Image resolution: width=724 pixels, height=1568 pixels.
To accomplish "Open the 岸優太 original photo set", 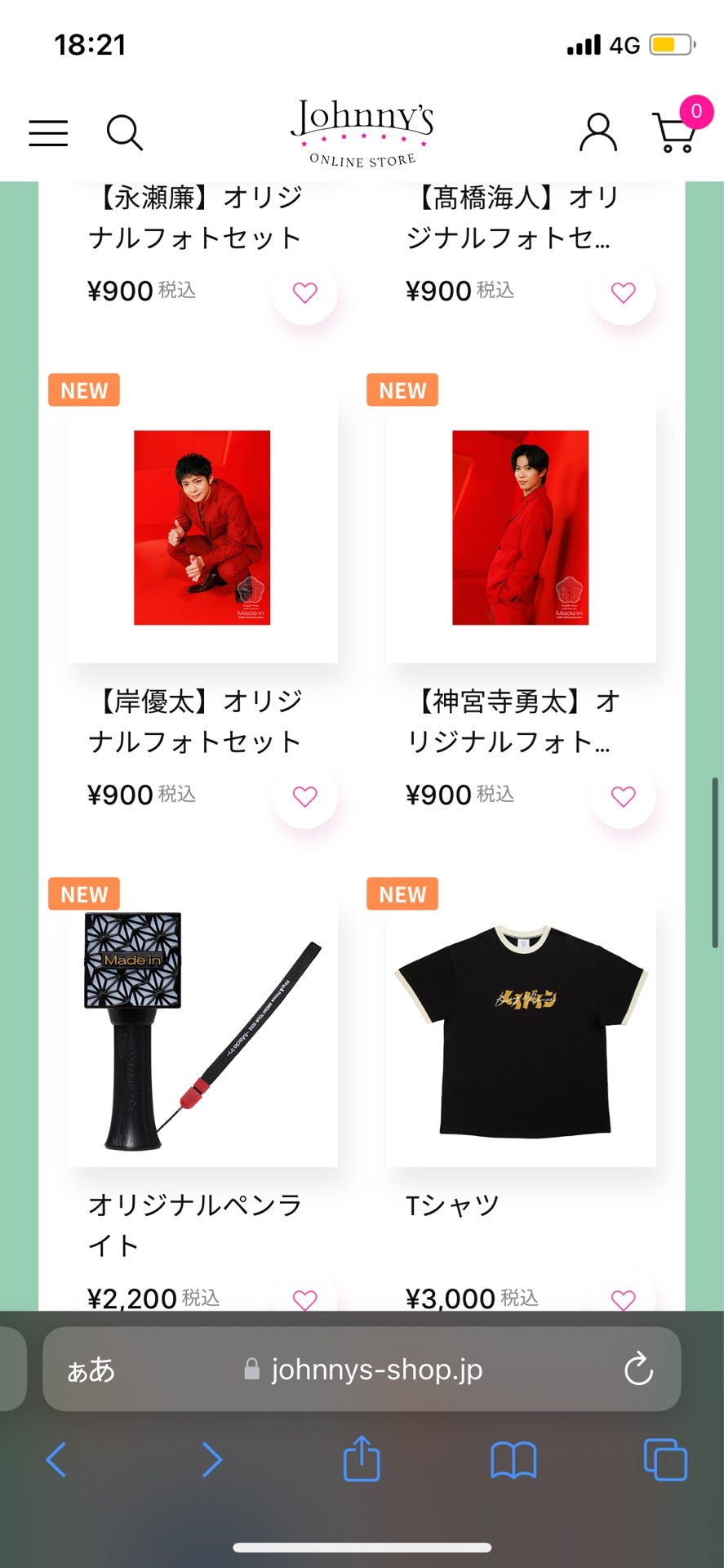I will [202, 528].
